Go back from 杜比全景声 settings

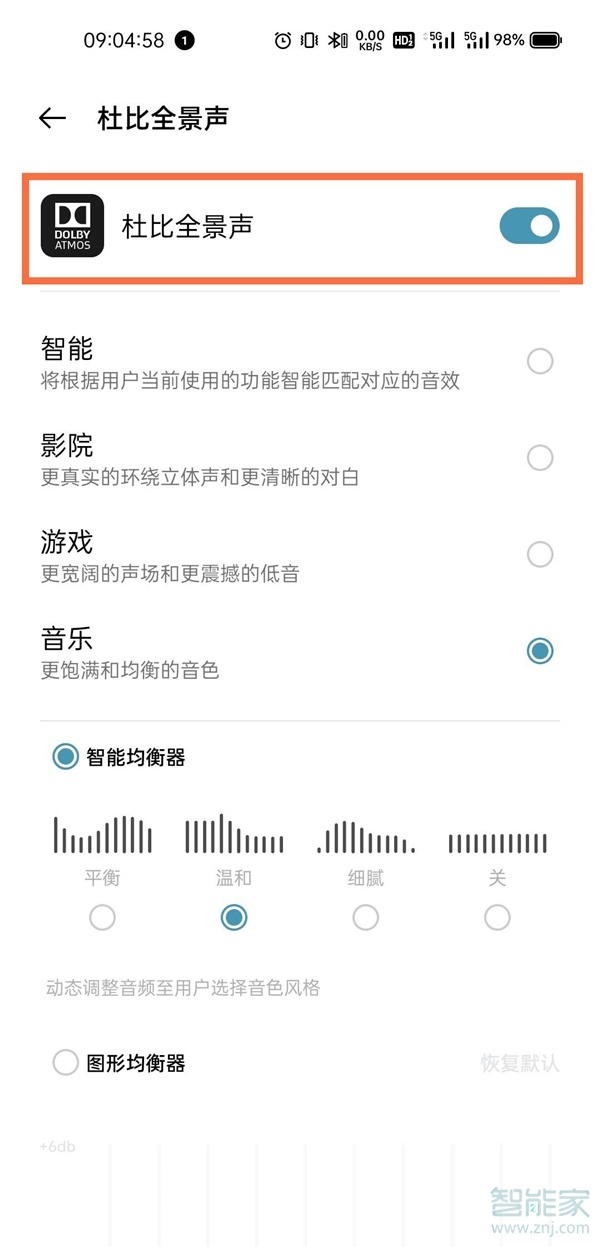(52, 118)
